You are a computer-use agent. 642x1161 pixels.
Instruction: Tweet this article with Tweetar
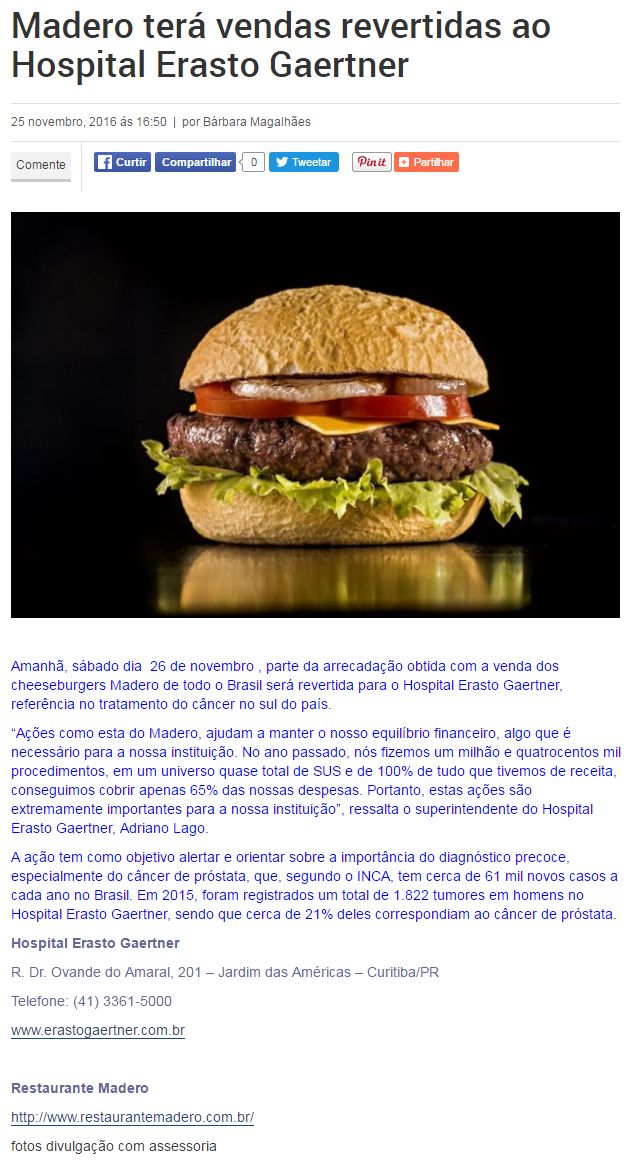[304, 162]
